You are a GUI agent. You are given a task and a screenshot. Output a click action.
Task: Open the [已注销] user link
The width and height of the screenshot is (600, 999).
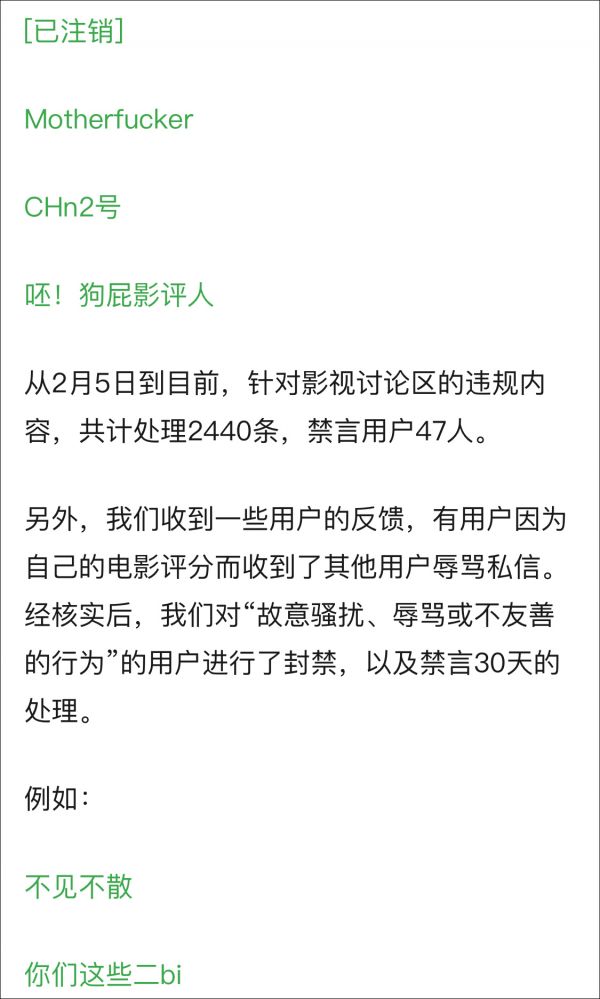[74, 31]
